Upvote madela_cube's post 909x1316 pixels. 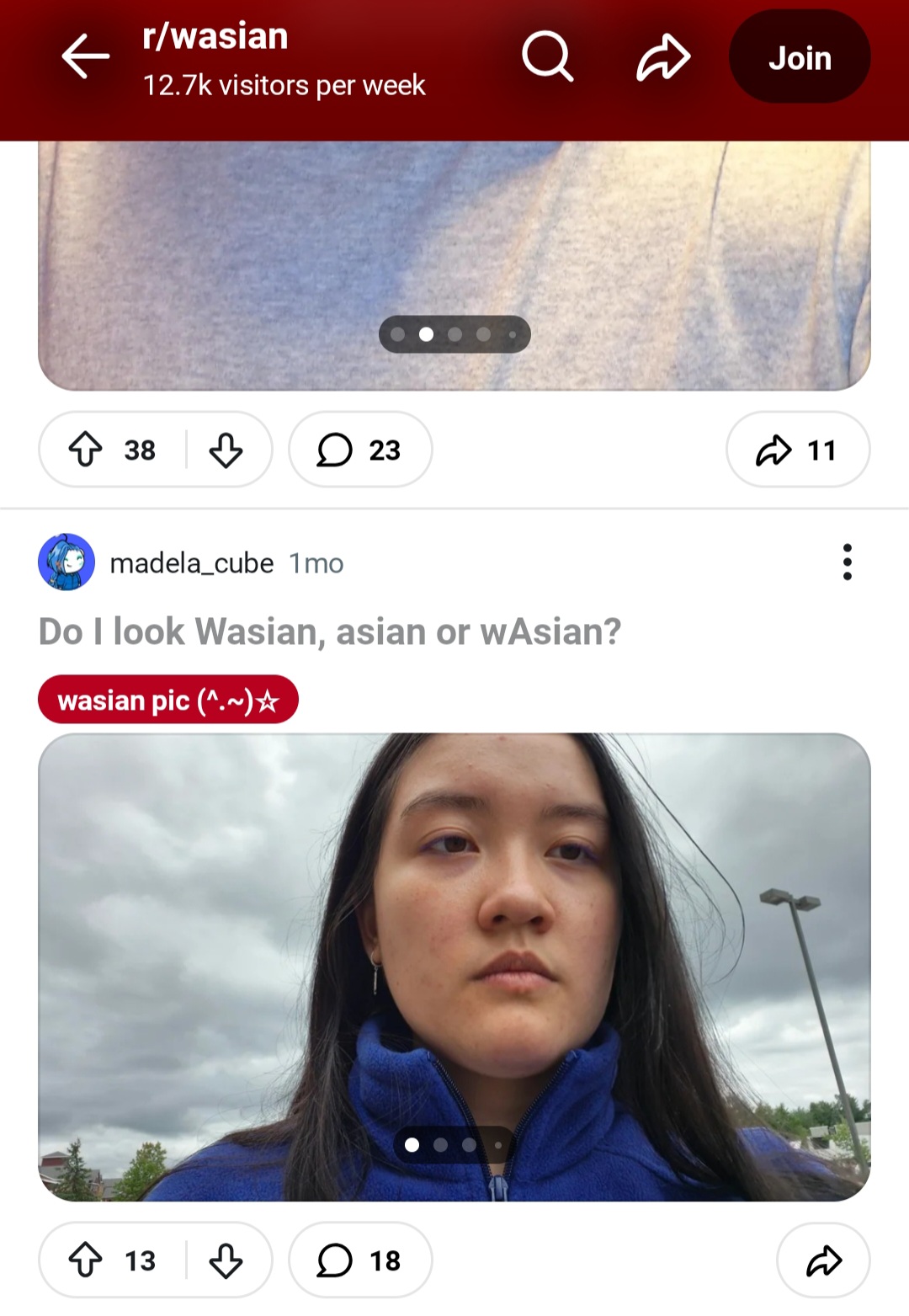(x=86, y=1260)
